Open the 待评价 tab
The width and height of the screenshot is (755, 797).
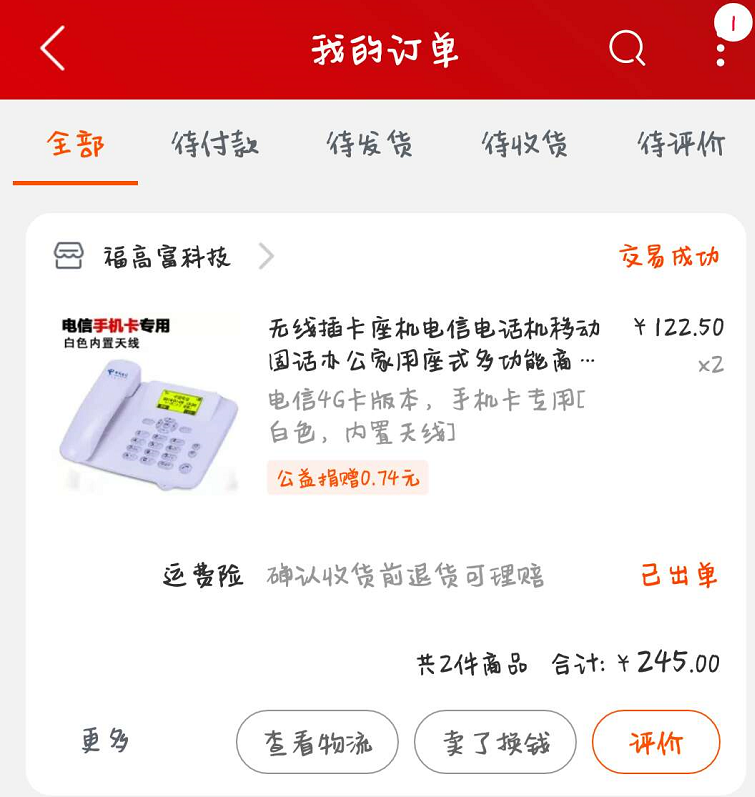click(x=682, y=145)
